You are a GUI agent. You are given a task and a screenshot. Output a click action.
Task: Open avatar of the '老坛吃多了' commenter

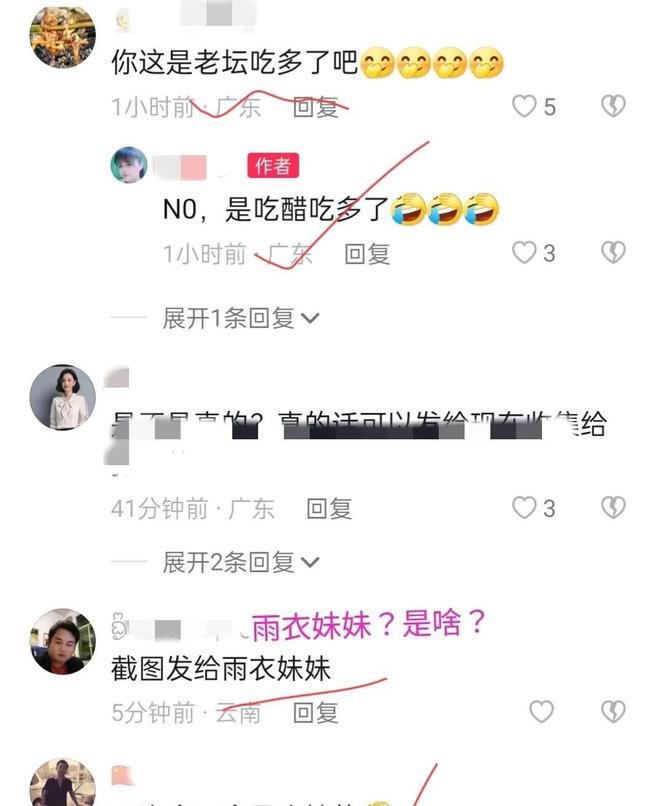click(63, 35)
